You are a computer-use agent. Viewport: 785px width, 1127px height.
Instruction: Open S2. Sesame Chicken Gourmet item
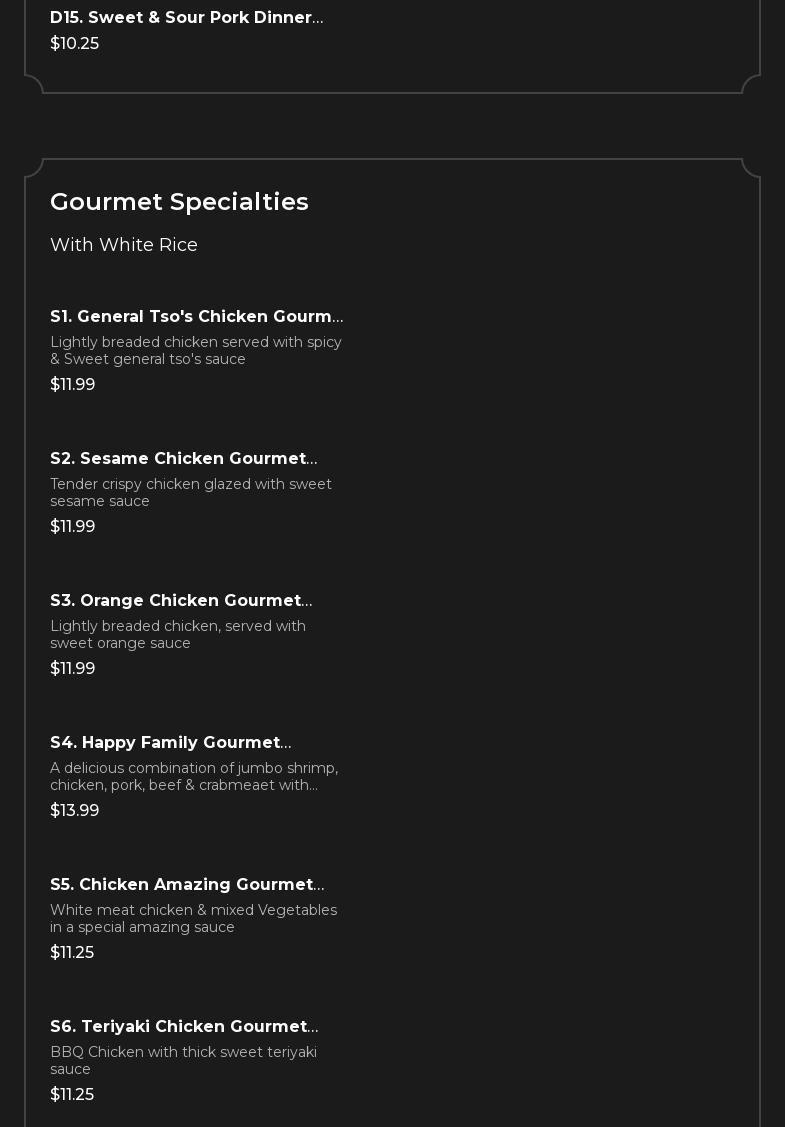183,459
